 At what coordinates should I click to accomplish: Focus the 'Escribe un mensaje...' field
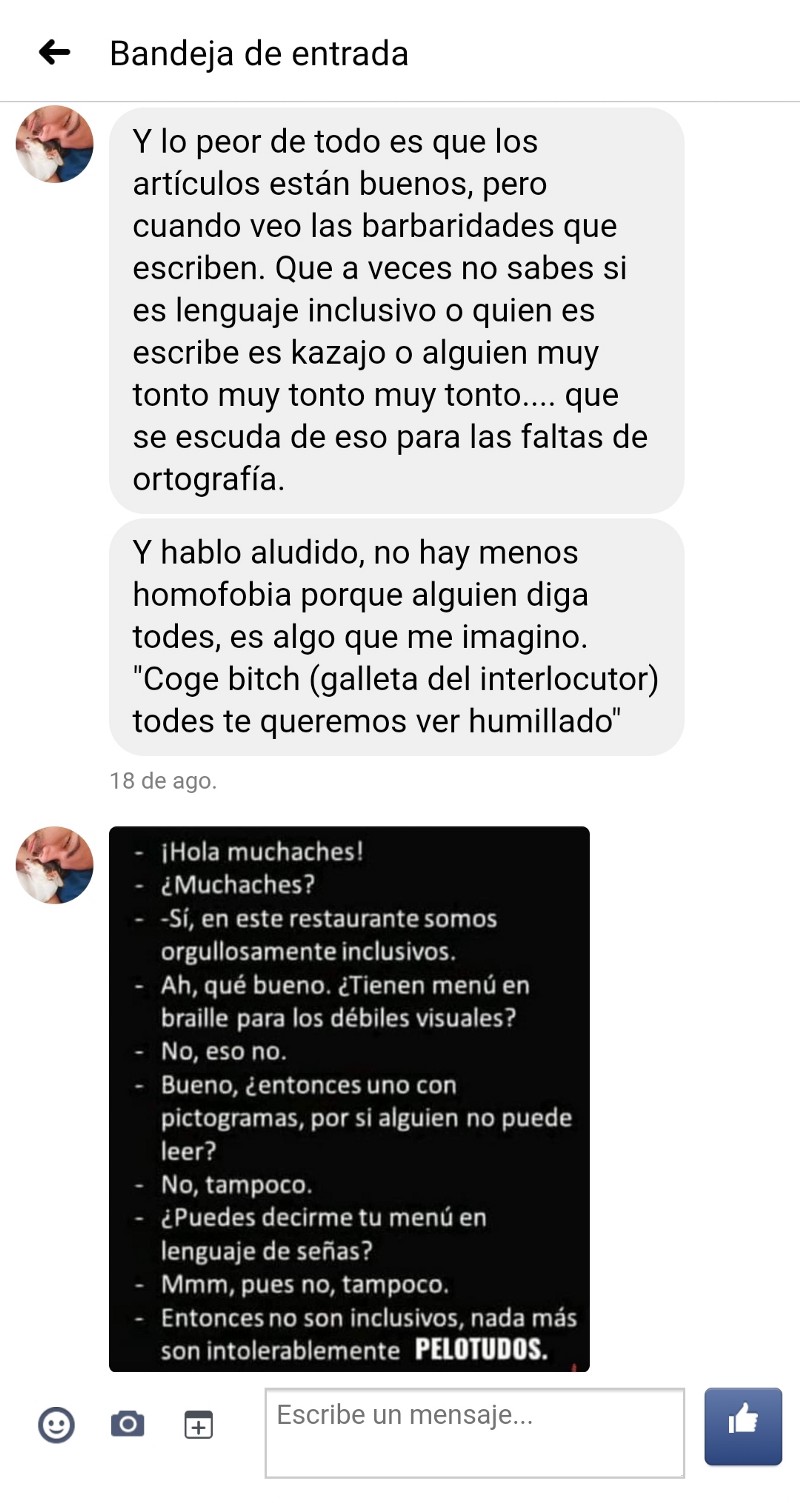[474, 1432]
